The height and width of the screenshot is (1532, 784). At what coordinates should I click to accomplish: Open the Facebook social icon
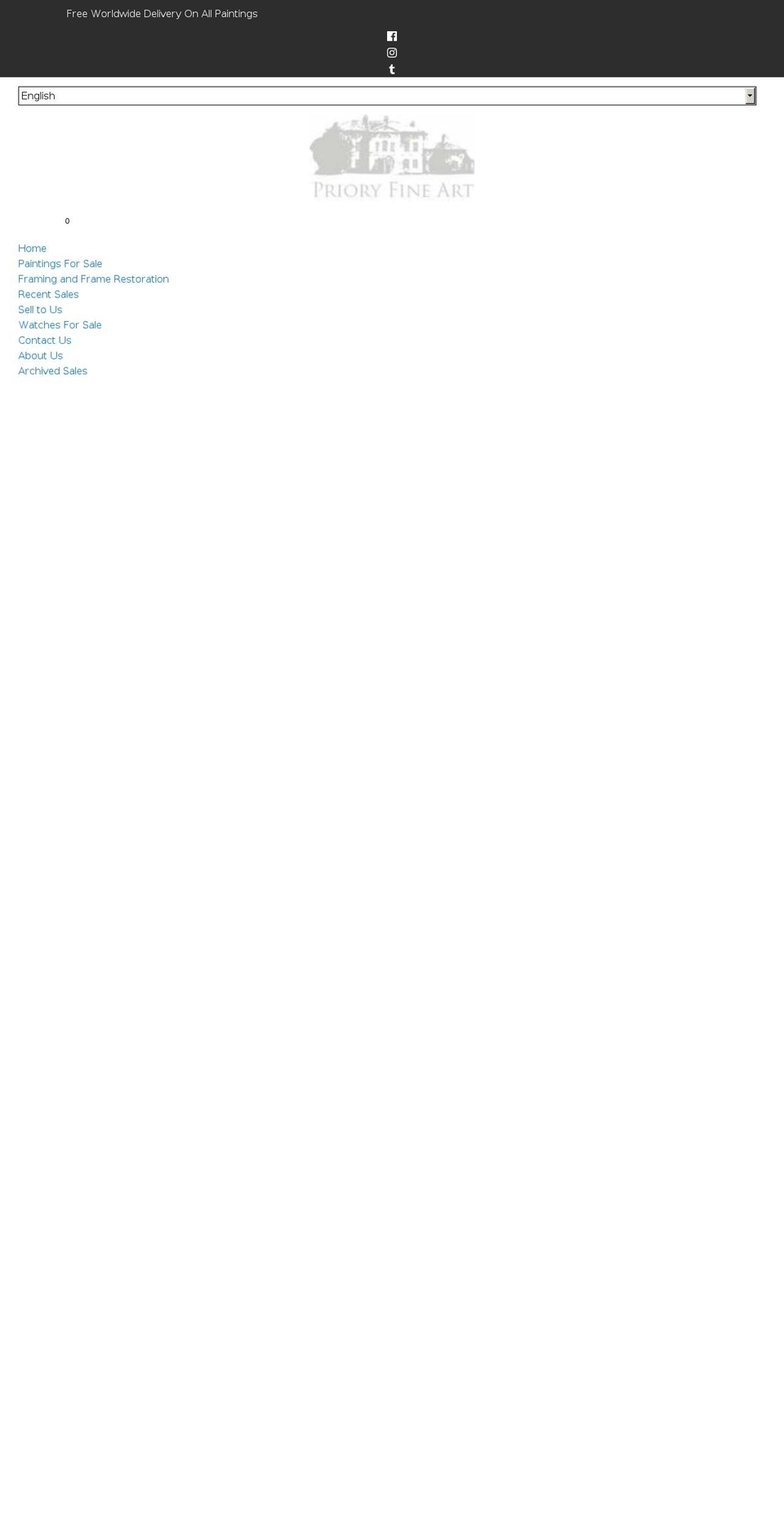392,36
